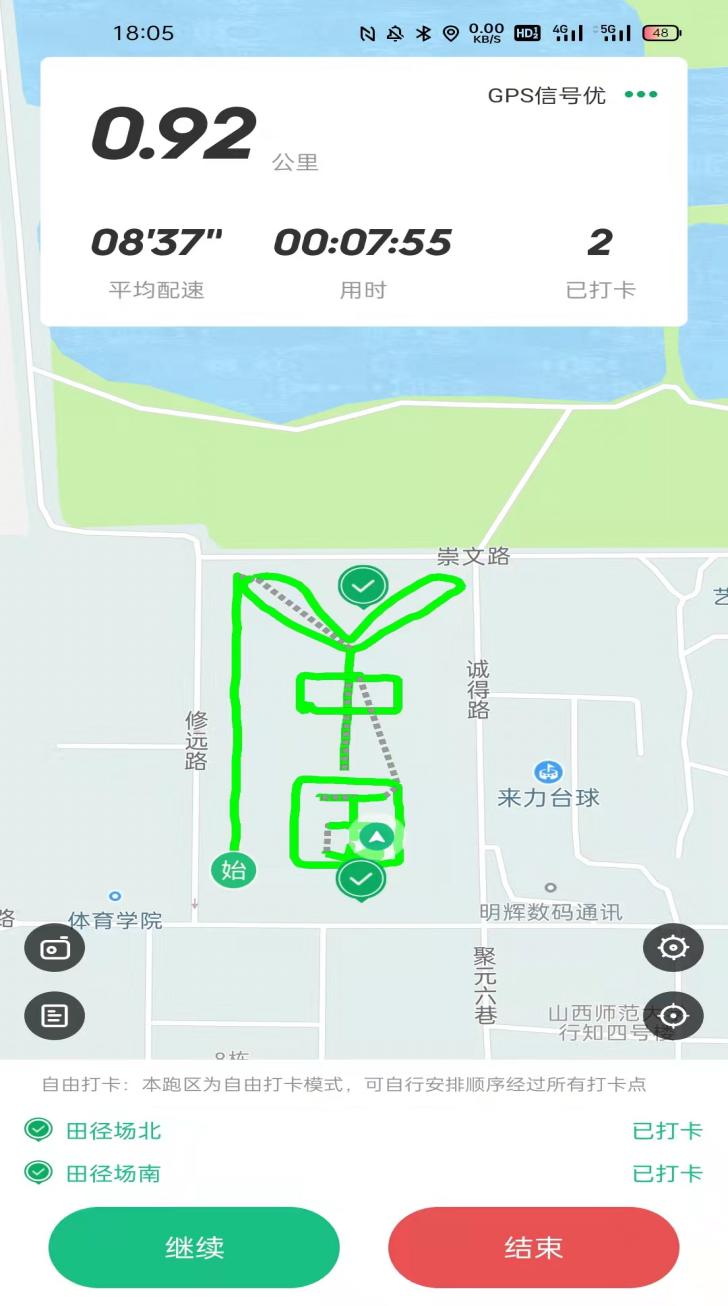Select the 田径场北 check-in row
The image size is (728, 1306).
coord(364,1131)
